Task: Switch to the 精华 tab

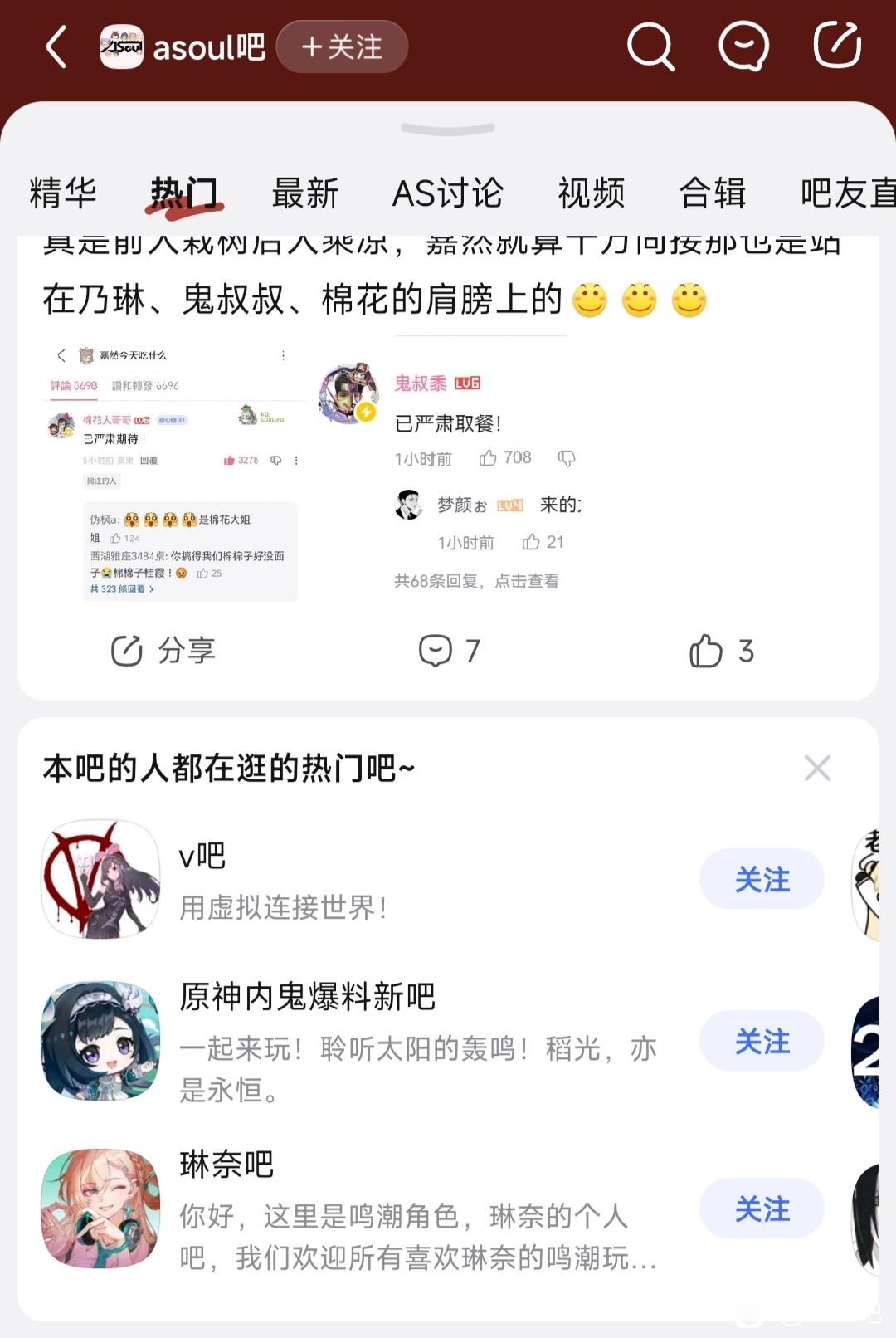Action: (x=63, y=193)
